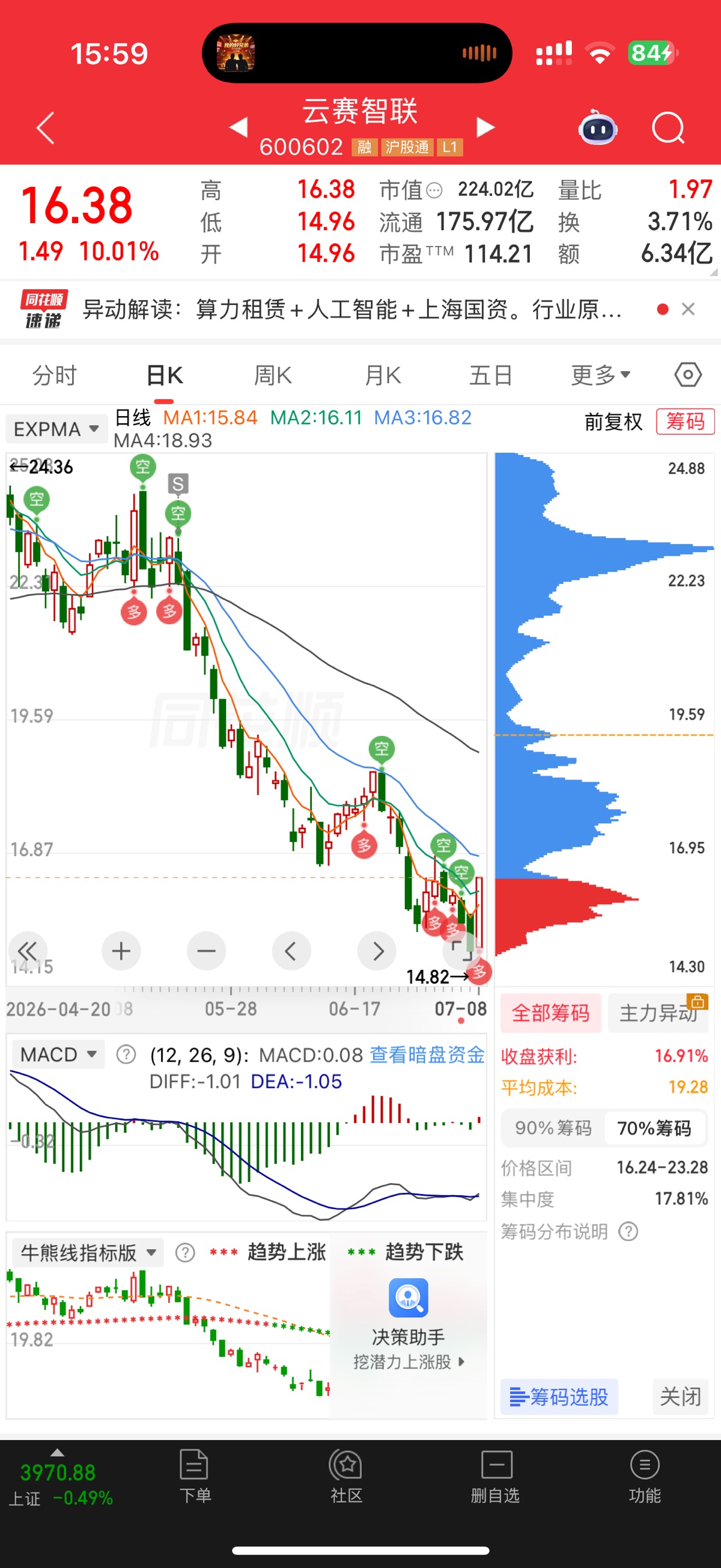Open the search magnifier icon
This screenshot has height=1568, width=721.
(668, 128)
